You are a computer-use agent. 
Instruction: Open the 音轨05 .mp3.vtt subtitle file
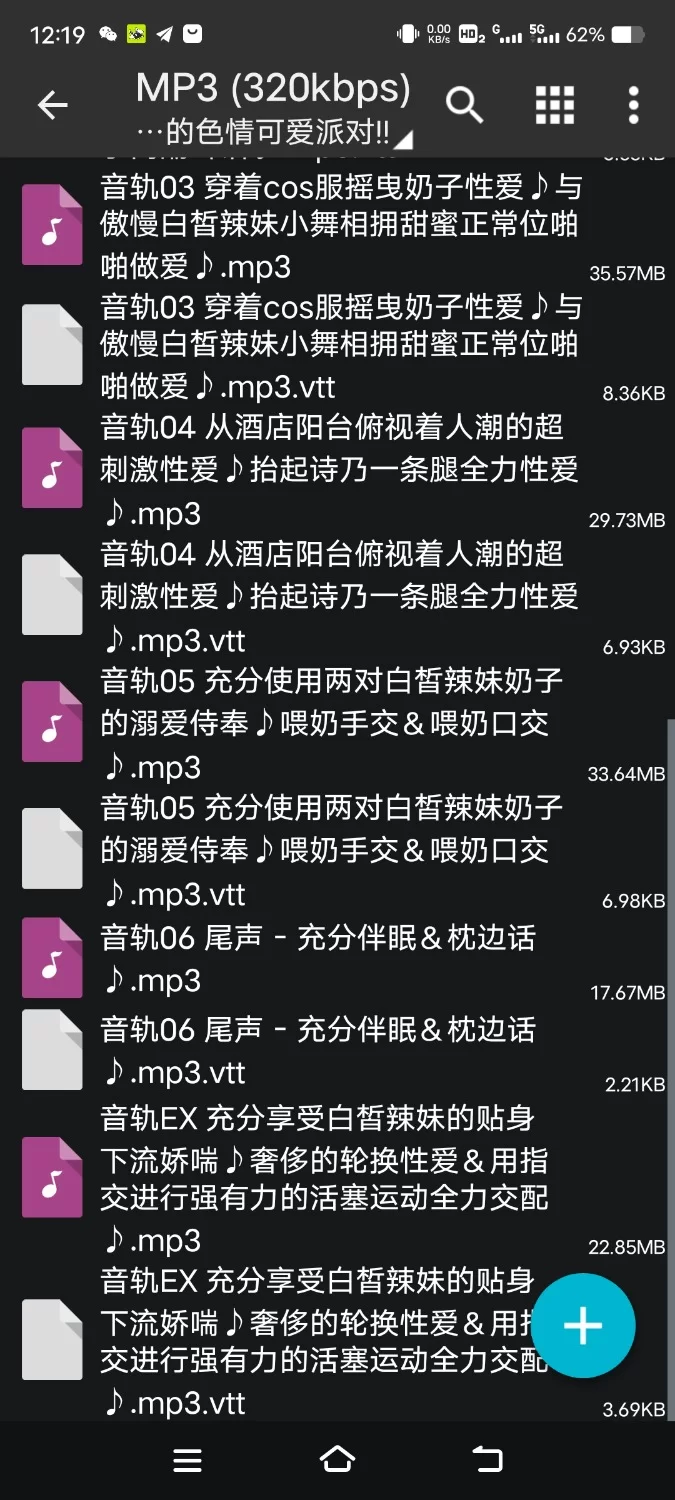(x=340, y=850)
